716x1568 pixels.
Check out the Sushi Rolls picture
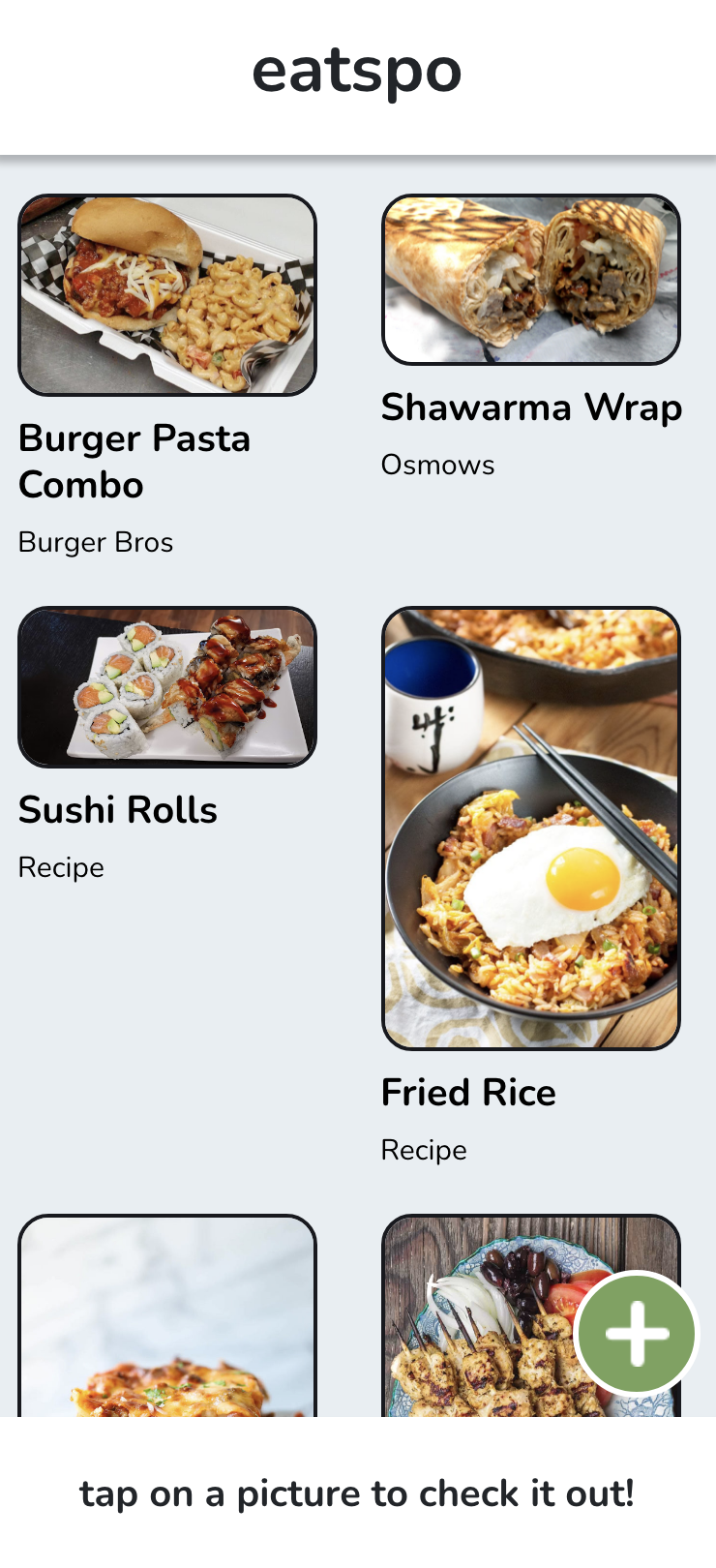167,687
